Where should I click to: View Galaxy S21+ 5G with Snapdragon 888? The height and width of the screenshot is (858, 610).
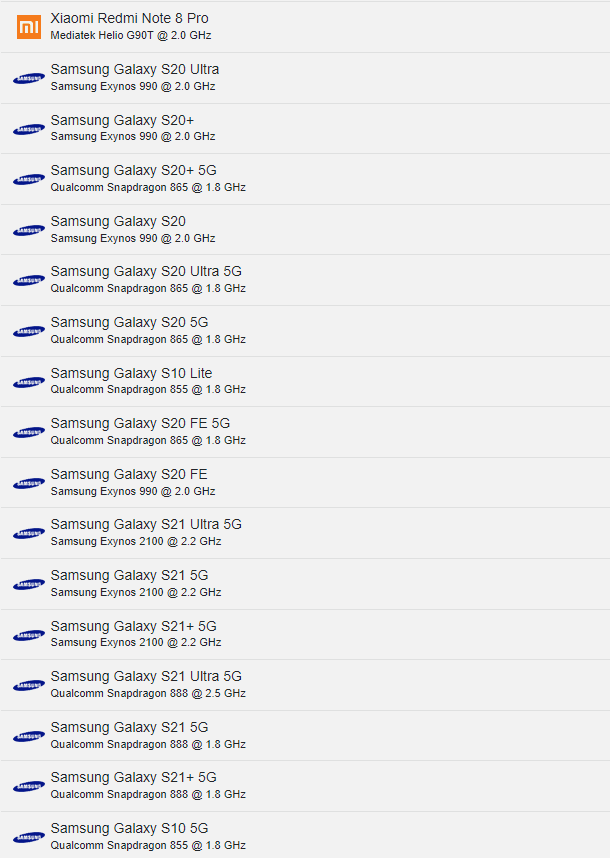tap(305, 786)
